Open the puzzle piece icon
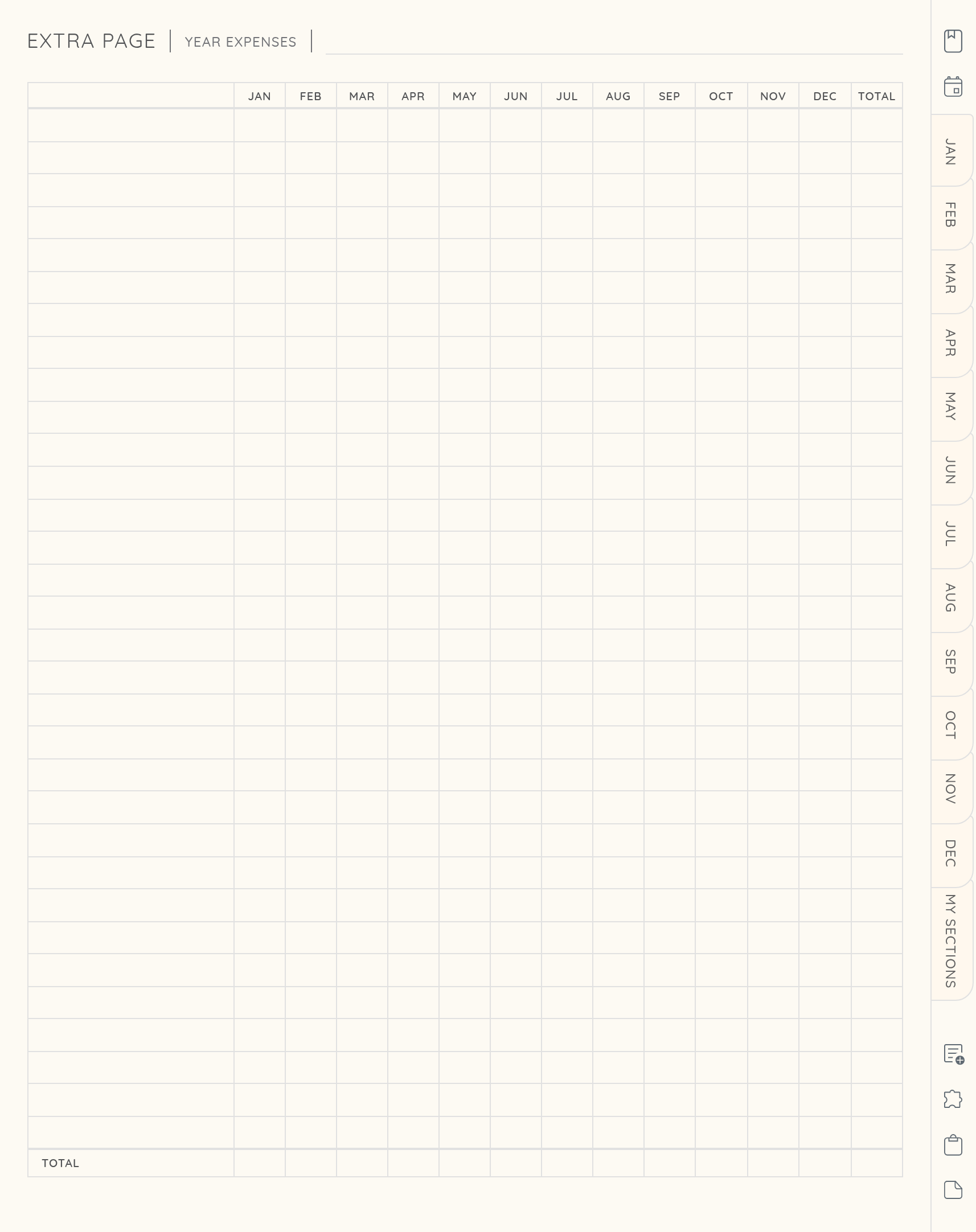 click(953, 1099)
